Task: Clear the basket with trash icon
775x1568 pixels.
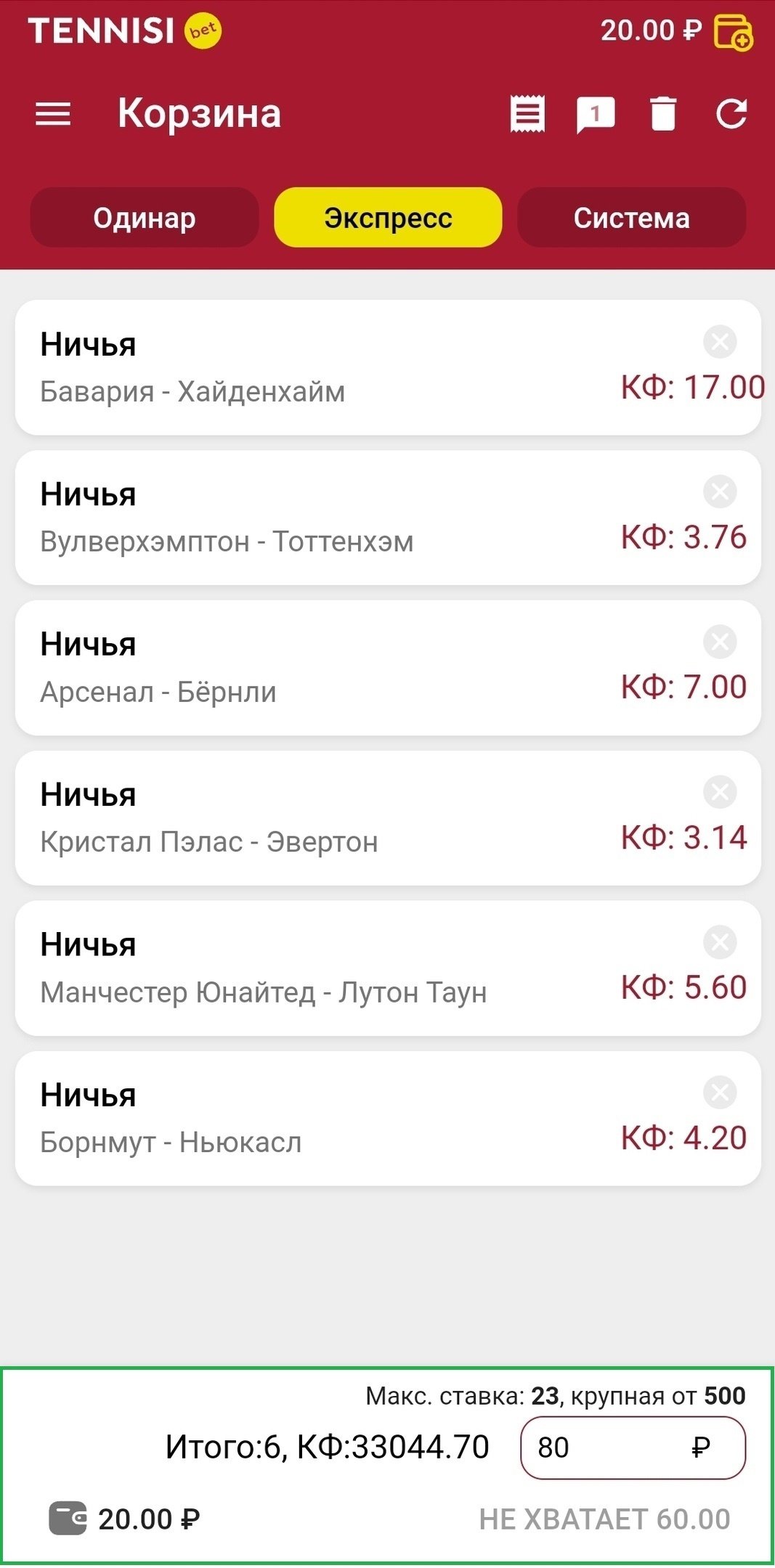Action: coord(663,114)
